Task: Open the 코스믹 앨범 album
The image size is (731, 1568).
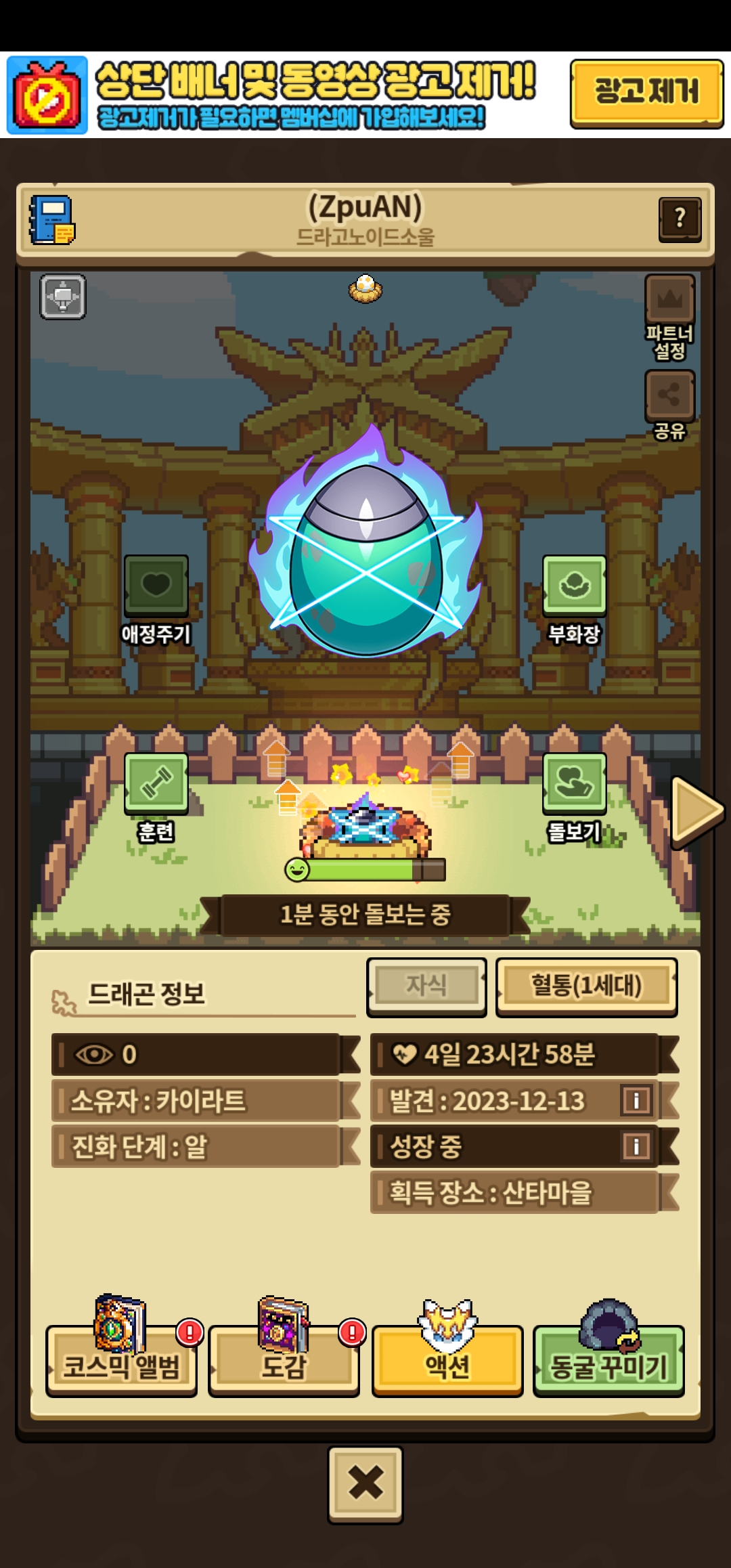Action: [122, 1347]
